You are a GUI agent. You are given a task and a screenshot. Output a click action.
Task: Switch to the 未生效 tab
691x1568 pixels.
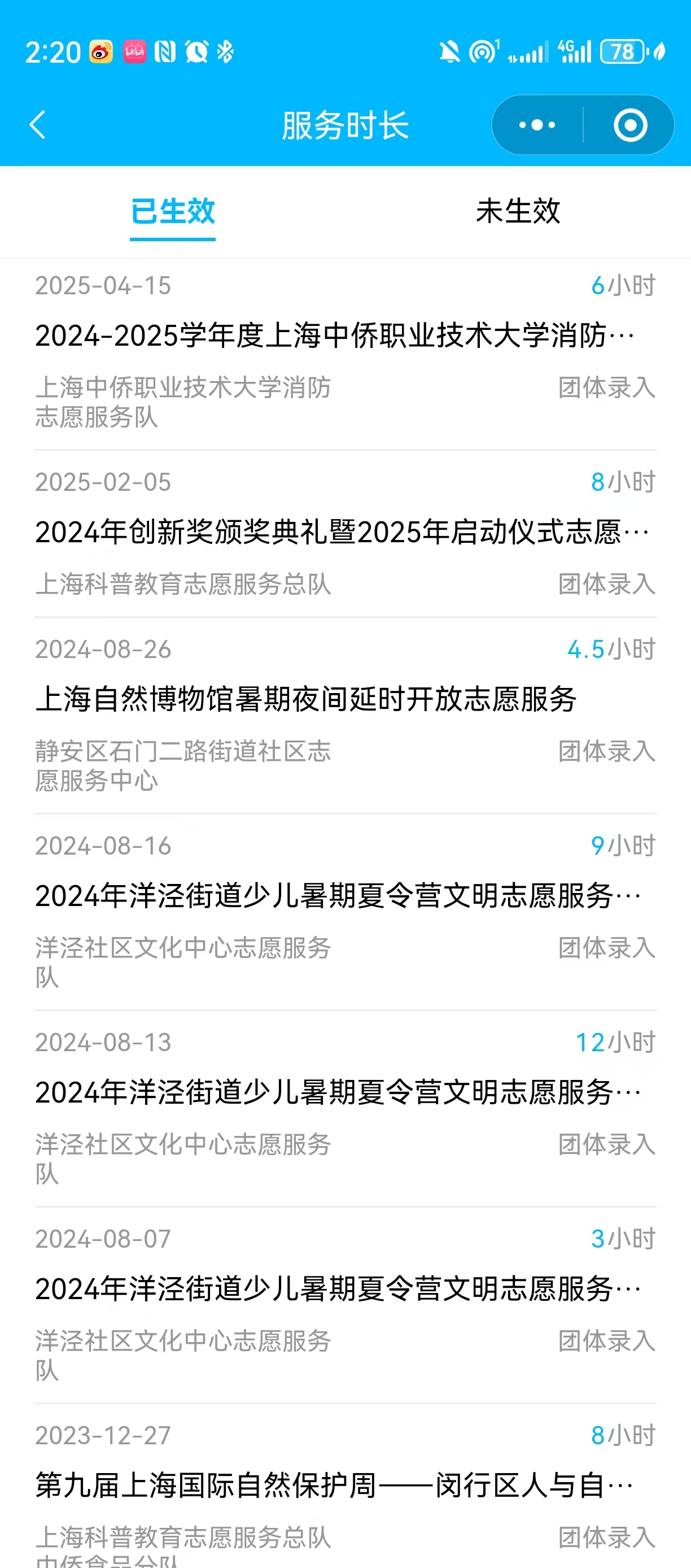518,211
